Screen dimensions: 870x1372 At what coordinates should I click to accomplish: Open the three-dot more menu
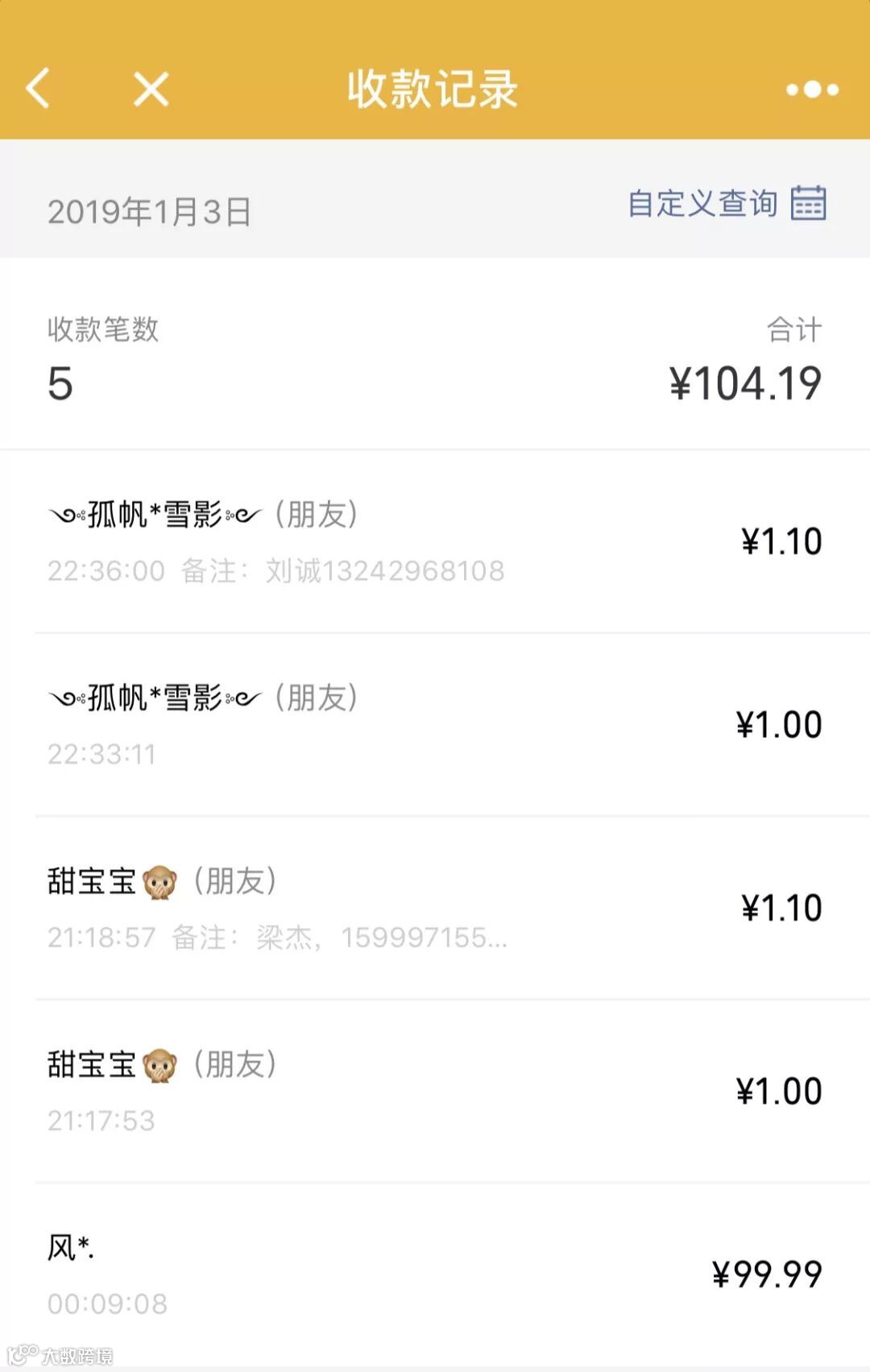[x=812, y=89]
